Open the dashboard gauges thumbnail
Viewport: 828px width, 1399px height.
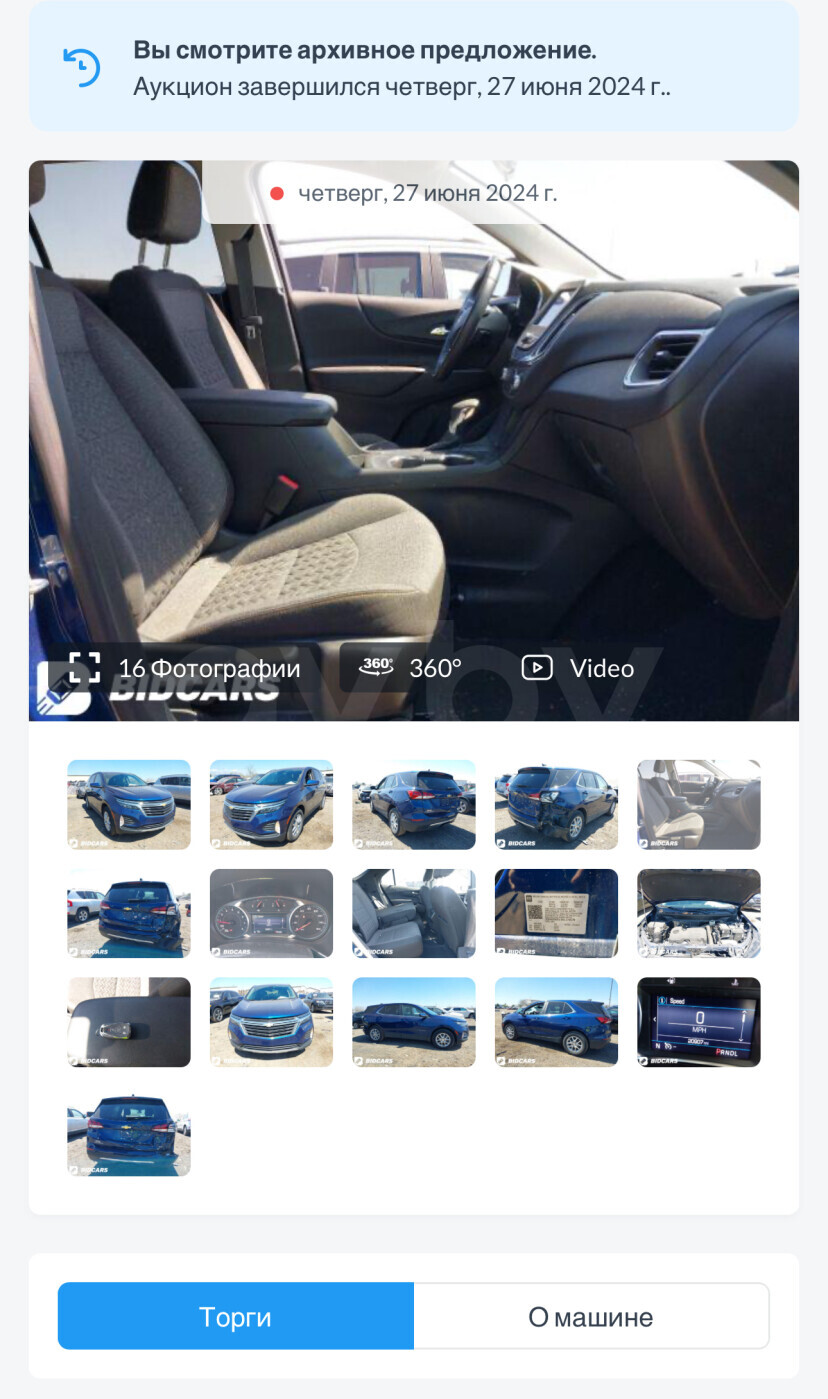pos(271,913)
